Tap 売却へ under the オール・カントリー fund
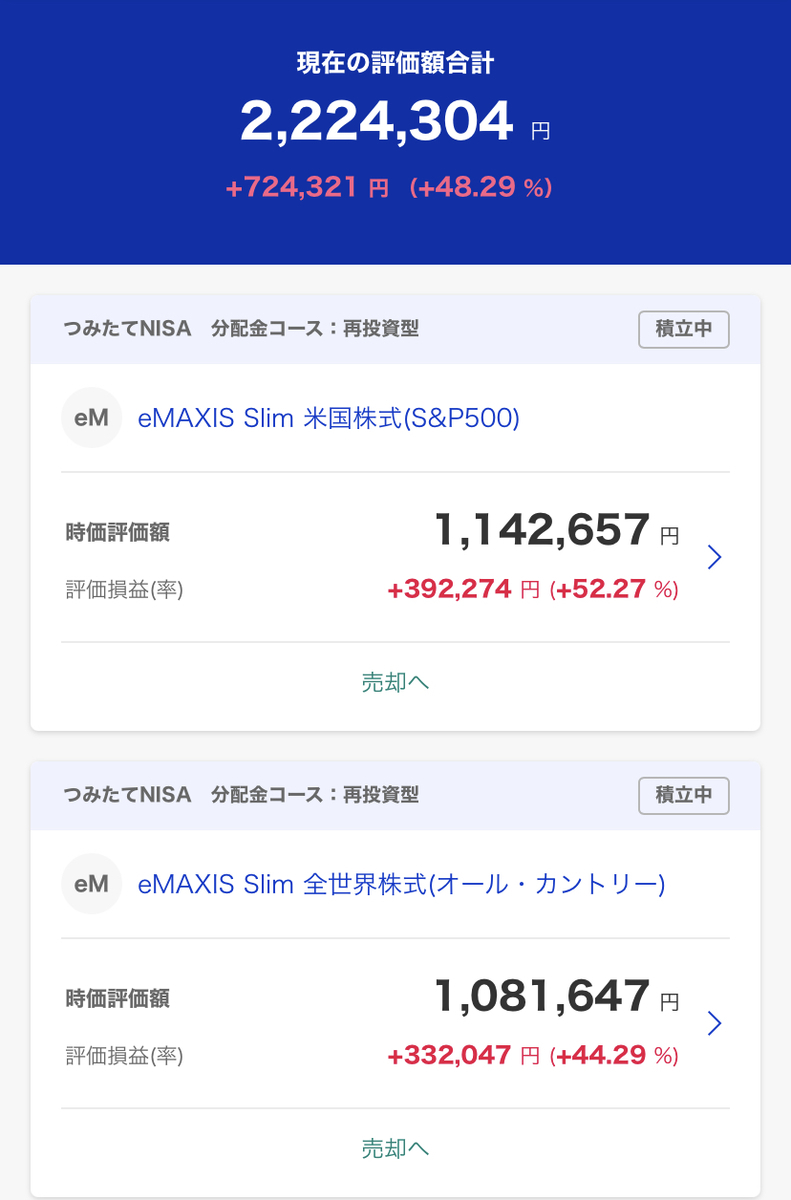Screen dimensions: 791x1200 [395, 1148]
